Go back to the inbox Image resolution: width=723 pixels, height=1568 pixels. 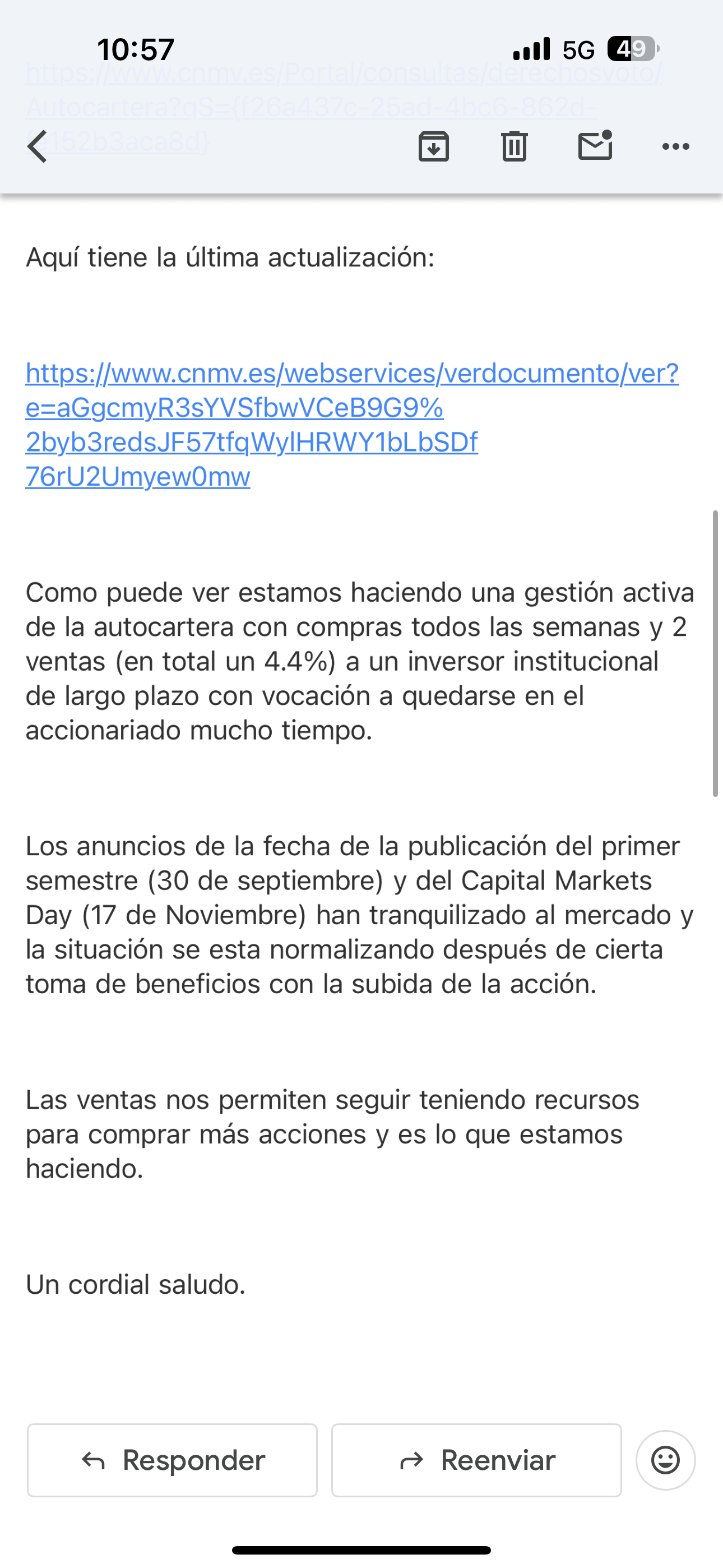click(37, 147)
